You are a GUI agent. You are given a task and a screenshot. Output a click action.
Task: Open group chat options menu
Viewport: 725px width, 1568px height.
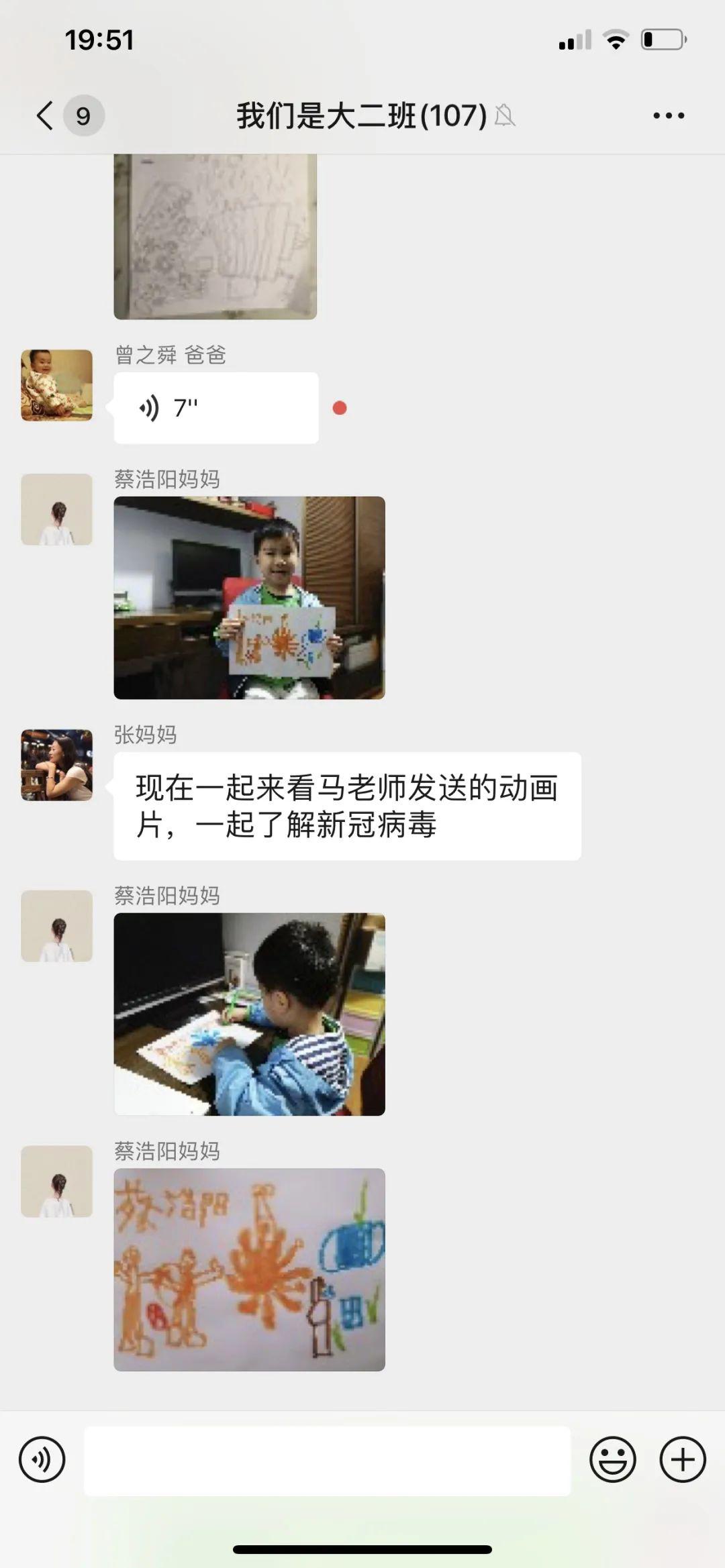pyautogui.click(x=669, y=115)
